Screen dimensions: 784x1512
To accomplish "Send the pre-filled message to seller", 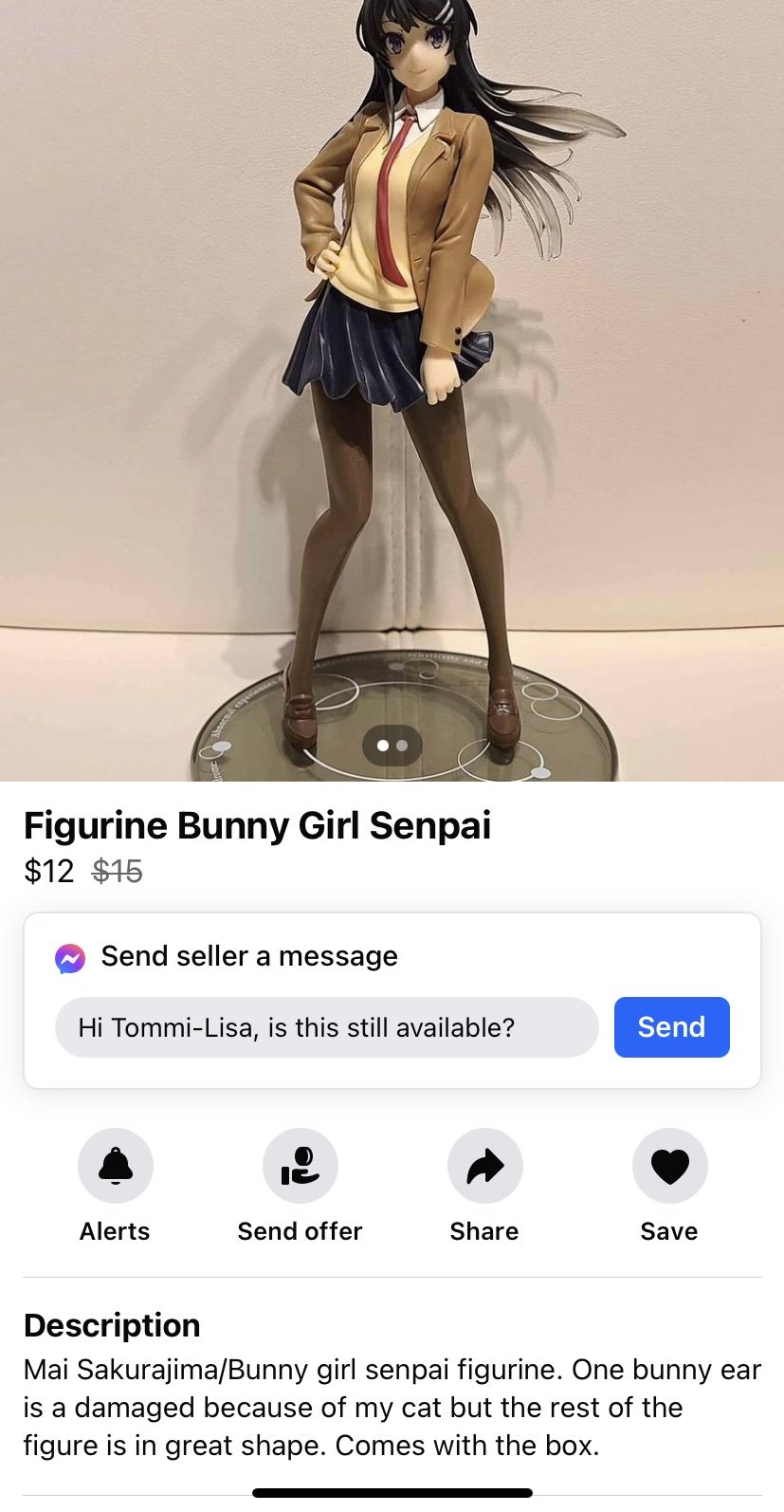I will 671,1027.
